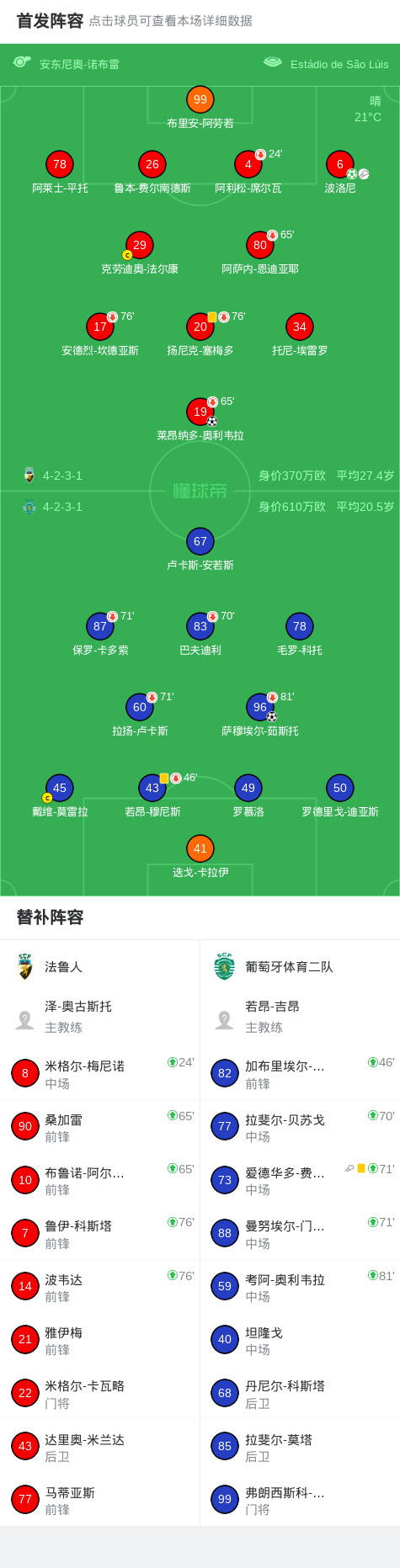View 阿萨内-恩迪亚耶 number 80 match data
The width and height of the screenshot is (400, 1568).
click(x=260, y=245)
